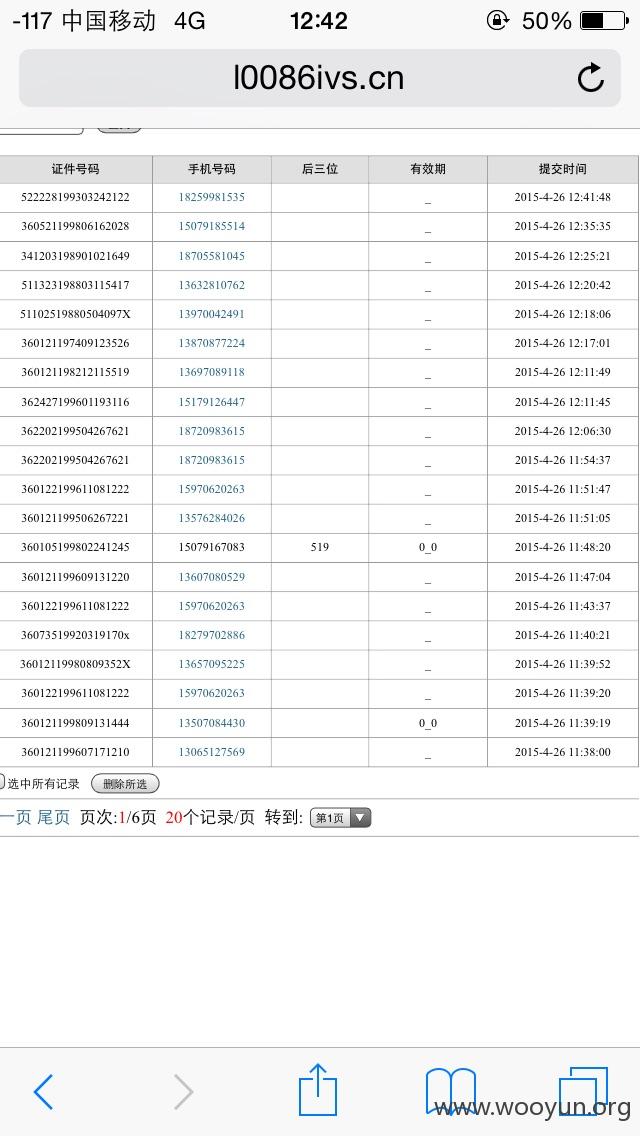Tap the l0086ivs.cn address bar
The width and height of the screenshot is (640, 1136).
[320, 78]
